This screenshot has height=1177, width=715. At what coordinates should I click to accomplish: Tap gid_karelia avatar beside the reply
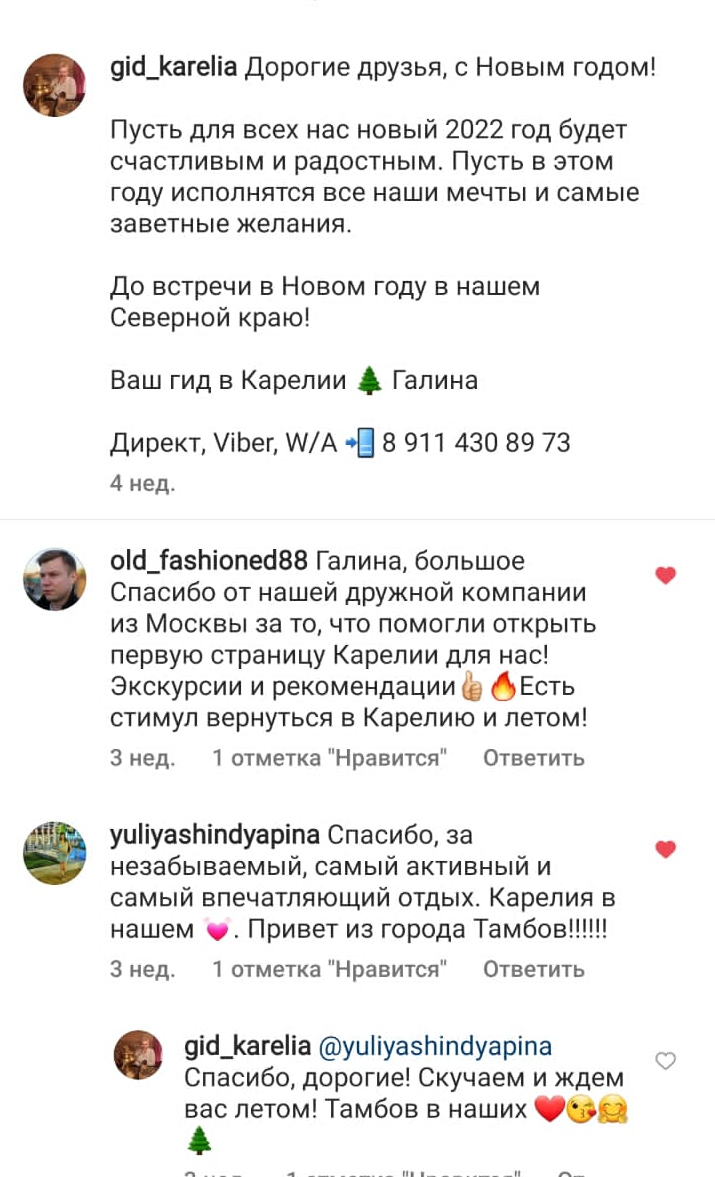pyautogui.click(x=138, y=1055)
